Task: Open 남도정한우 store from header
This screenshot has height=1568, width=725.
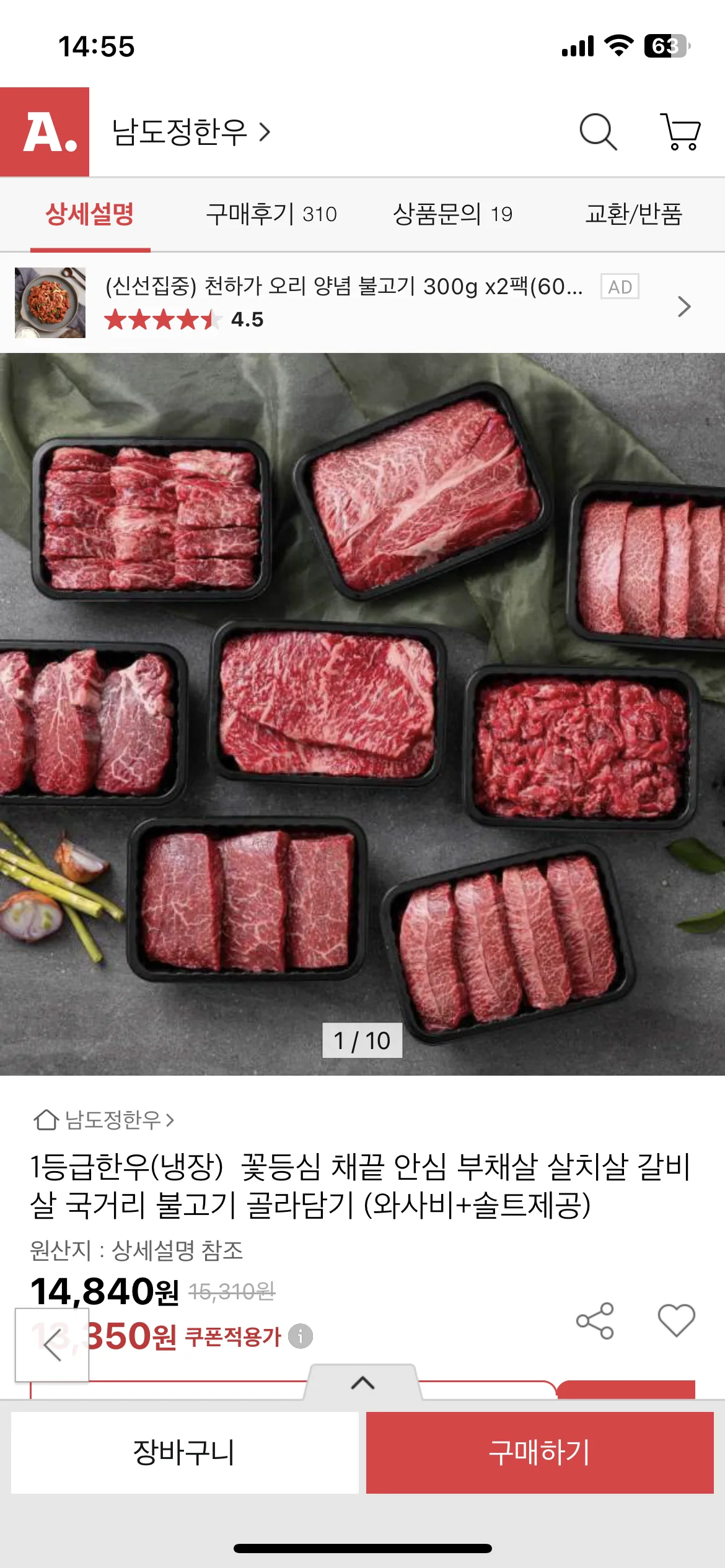Action: (191, 132)
